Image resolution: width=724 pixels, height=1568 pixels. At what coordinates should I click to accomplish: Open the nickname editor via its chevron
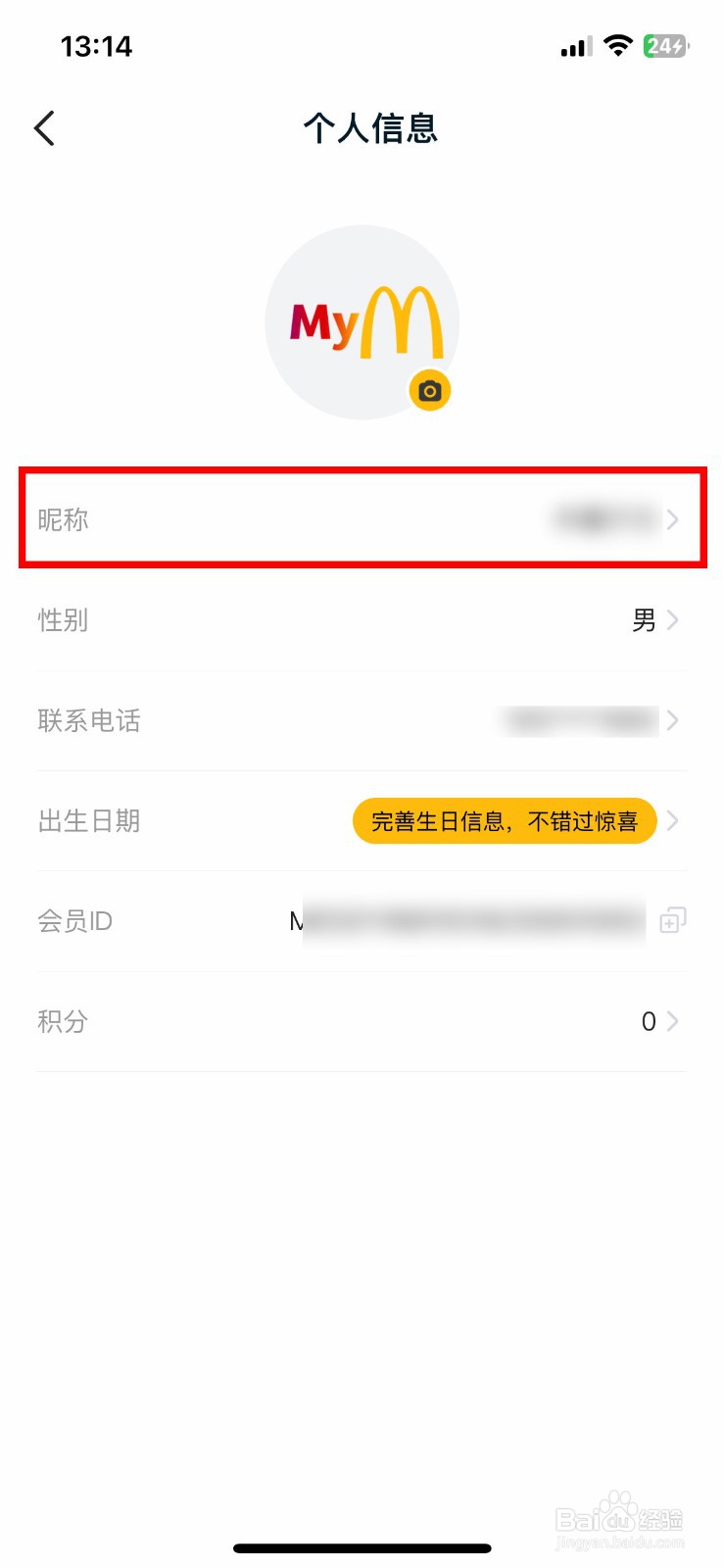673,519
